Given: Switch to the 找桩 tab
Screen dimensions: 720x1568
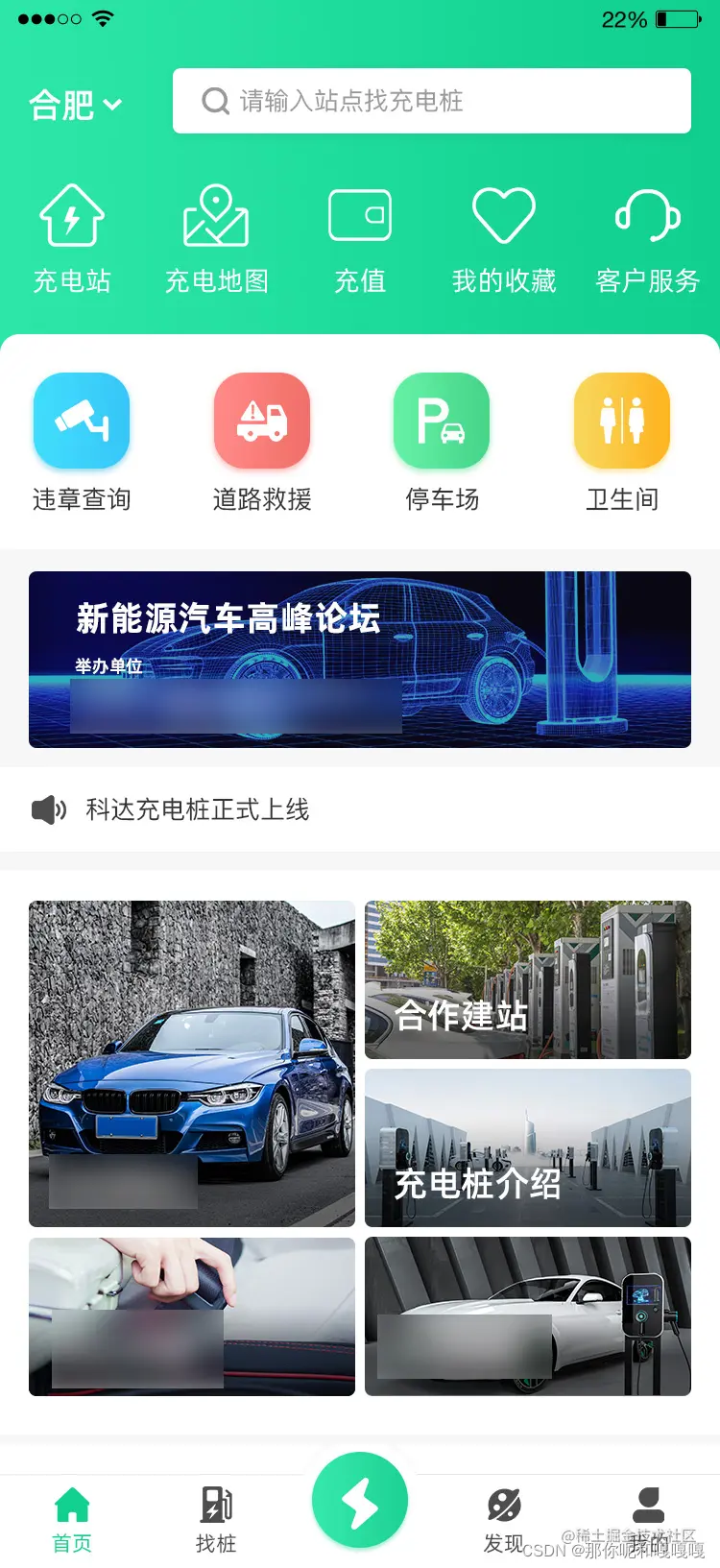Looking at the screenshot, I should coord(216,1519).
